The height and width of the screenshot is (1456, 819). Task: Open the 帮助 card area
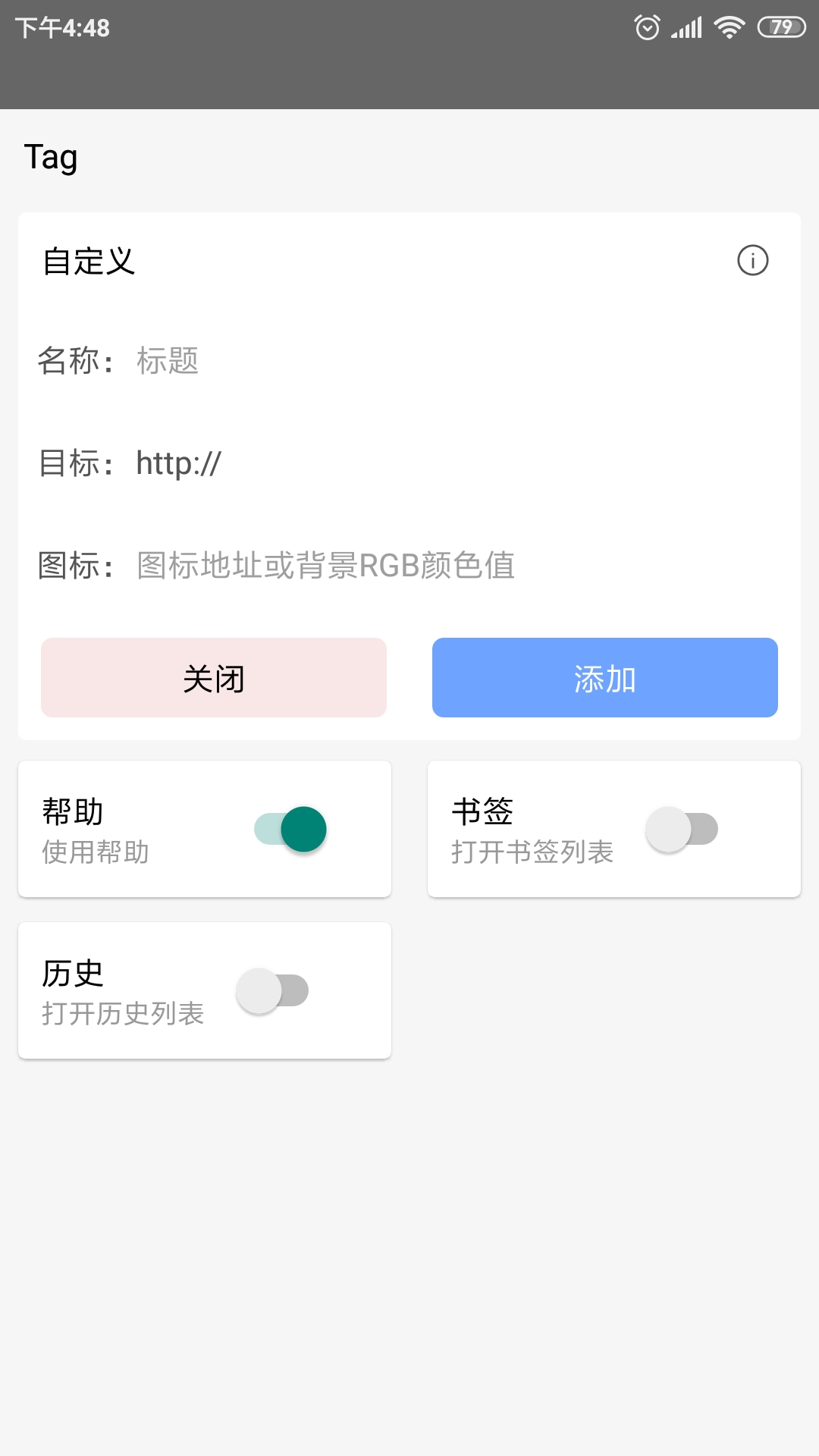(205, 829)
